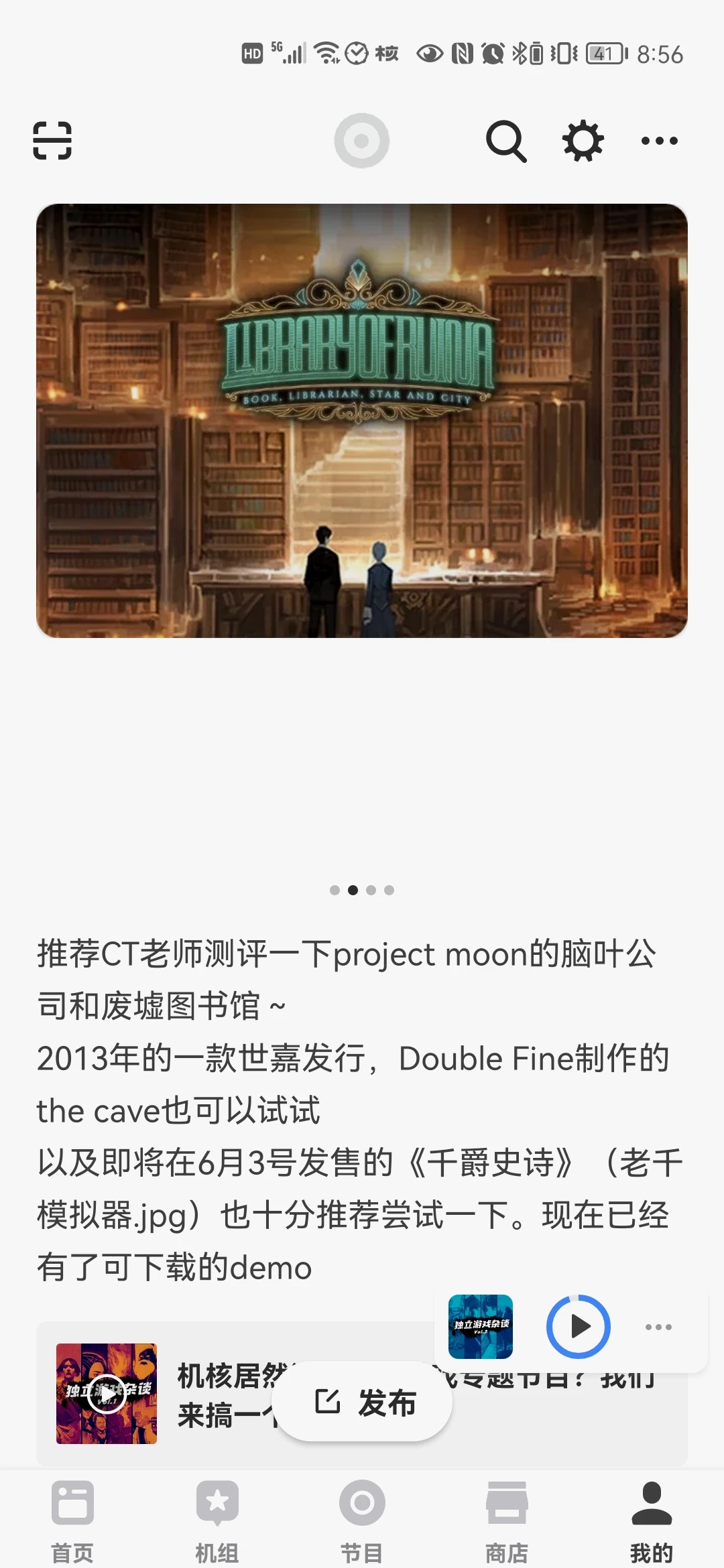Open search from the top bar
This screenshot has width=724, height=1568.
(x=506, y=141)
